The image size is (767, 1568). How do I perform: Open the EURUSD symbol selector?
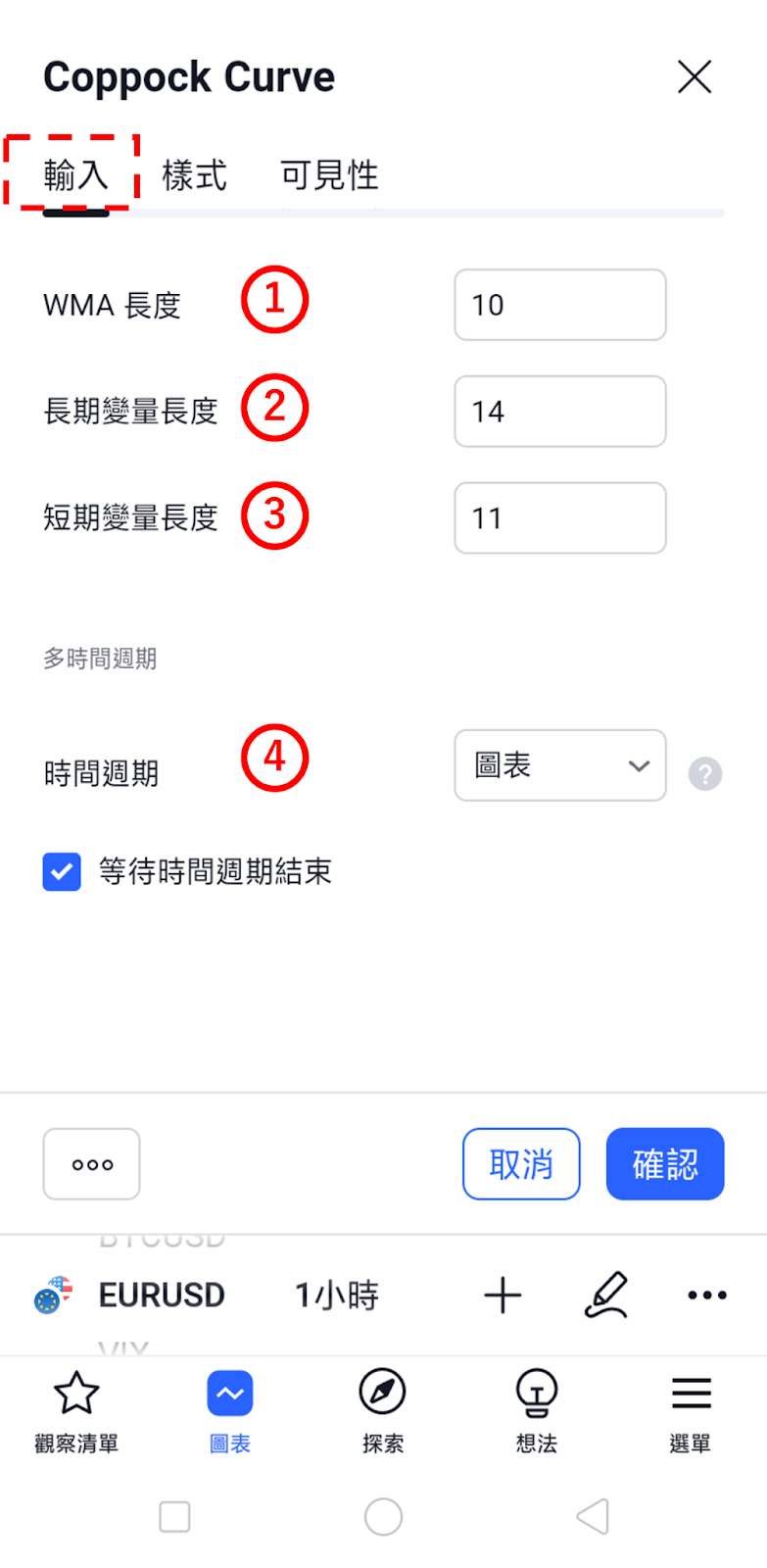point(130,1296)
